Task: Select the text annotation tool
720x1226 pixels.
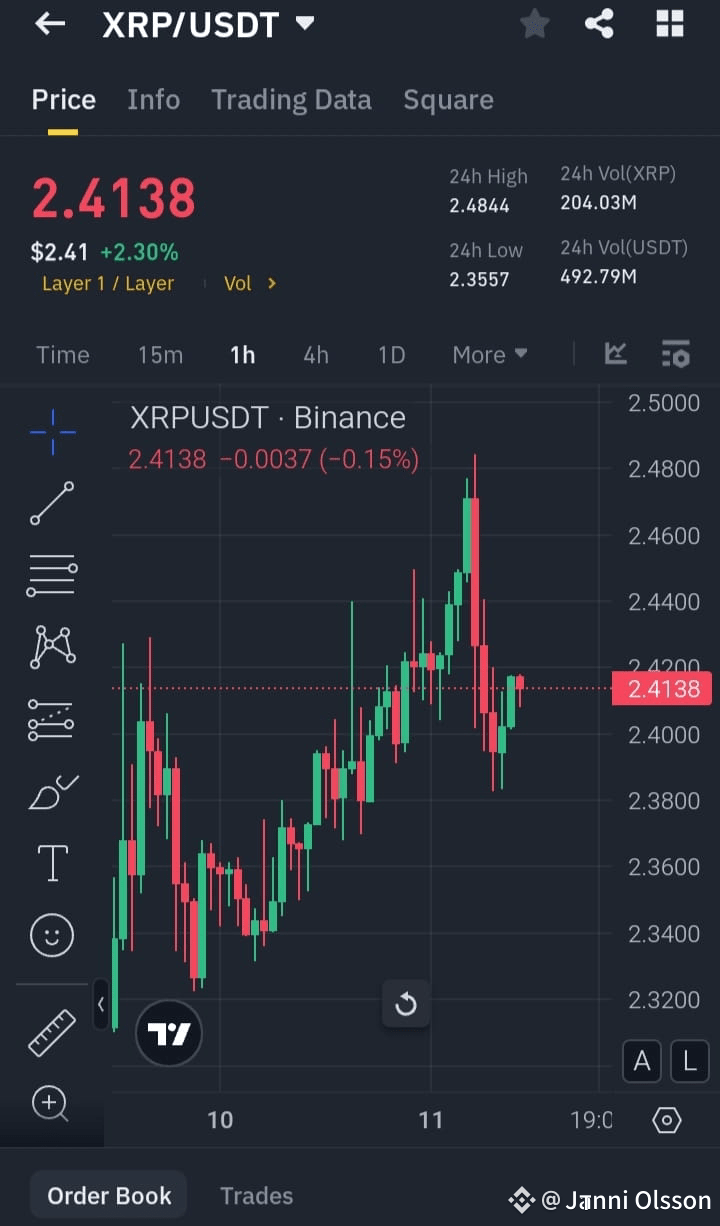Action: [51, 862]
